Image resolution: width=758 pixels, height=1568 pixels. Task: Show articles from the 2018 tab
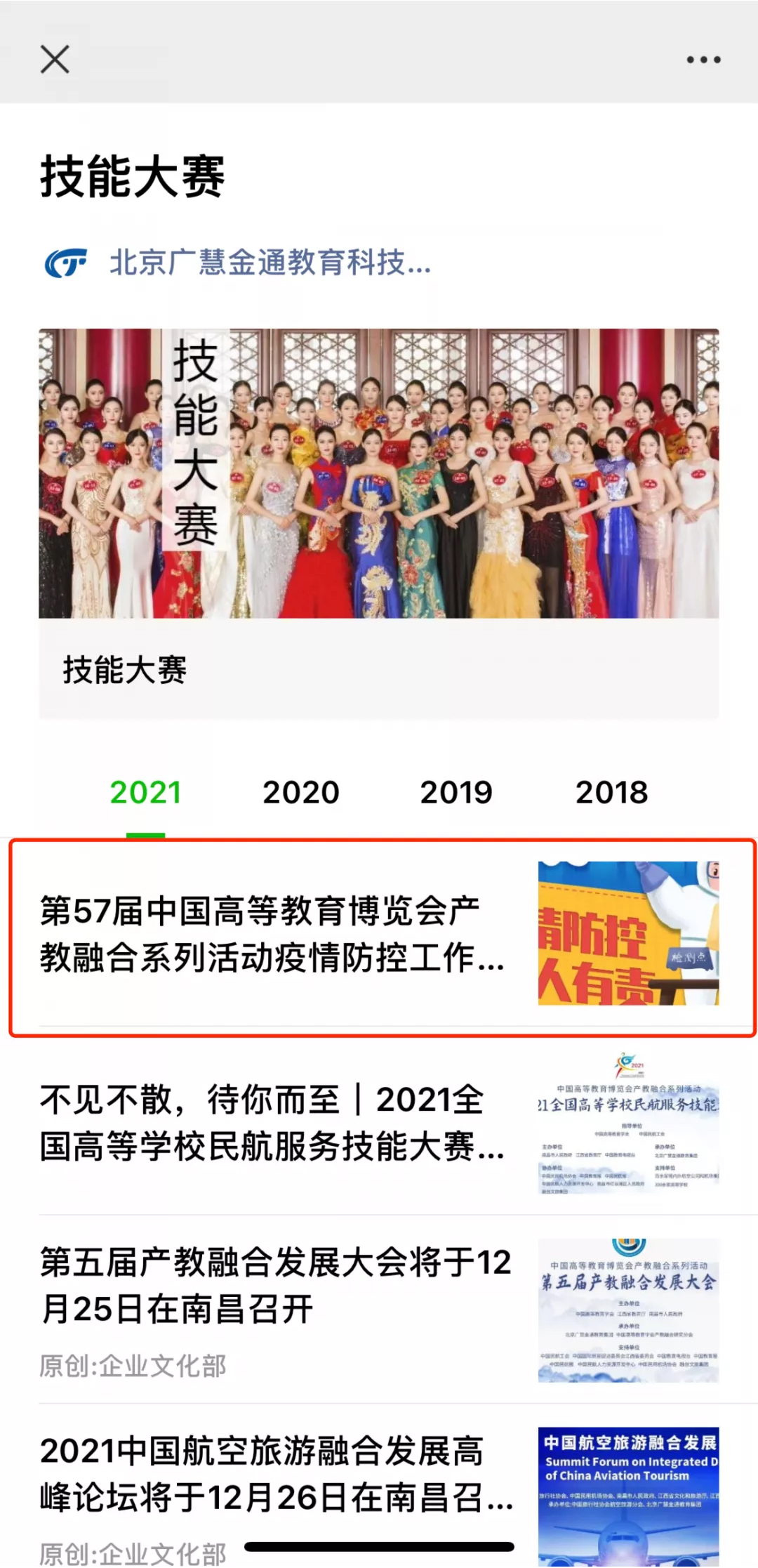tap(611, 793)
